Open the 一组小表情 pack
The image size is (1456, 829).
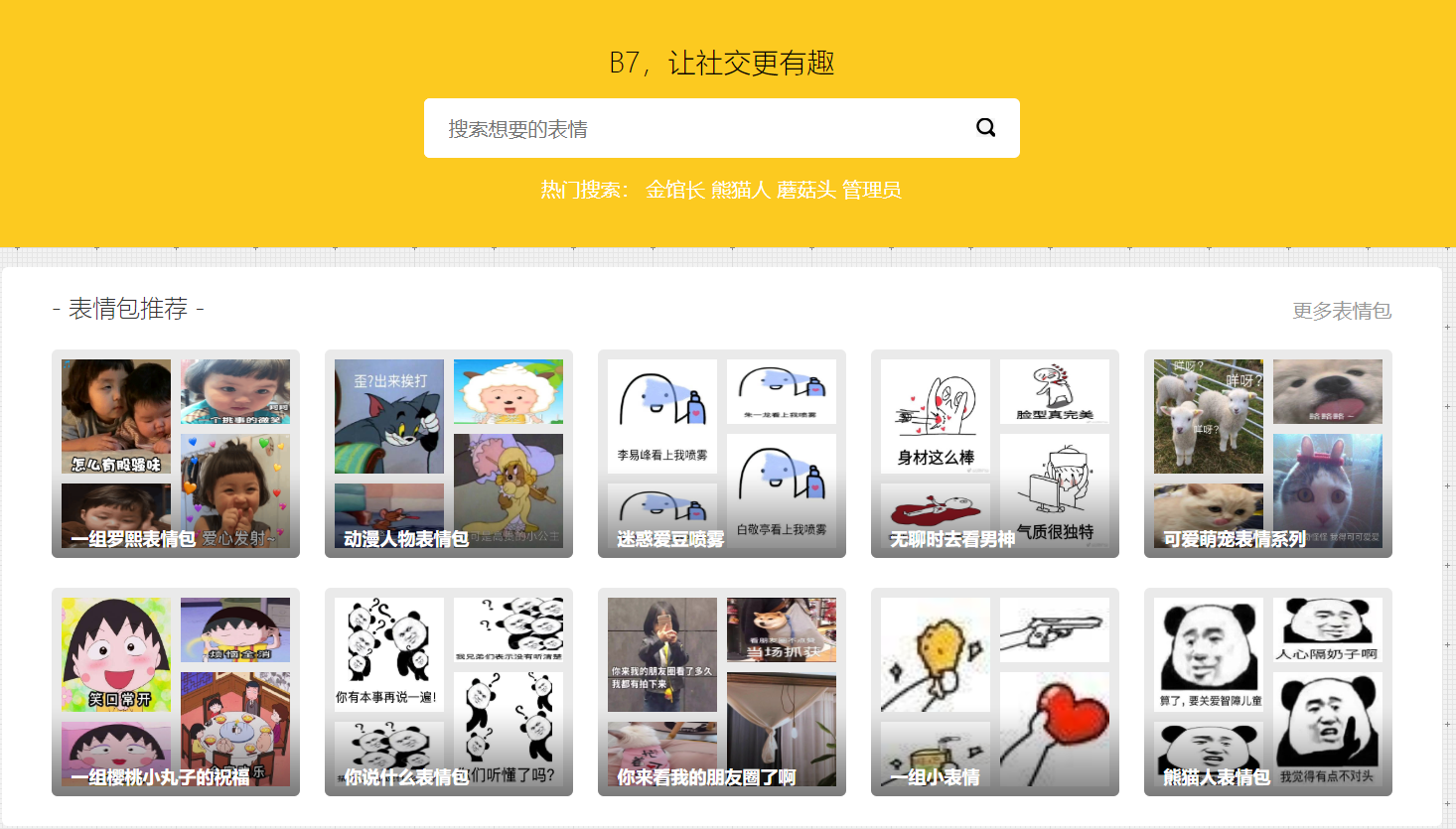[x=995, y=692]
